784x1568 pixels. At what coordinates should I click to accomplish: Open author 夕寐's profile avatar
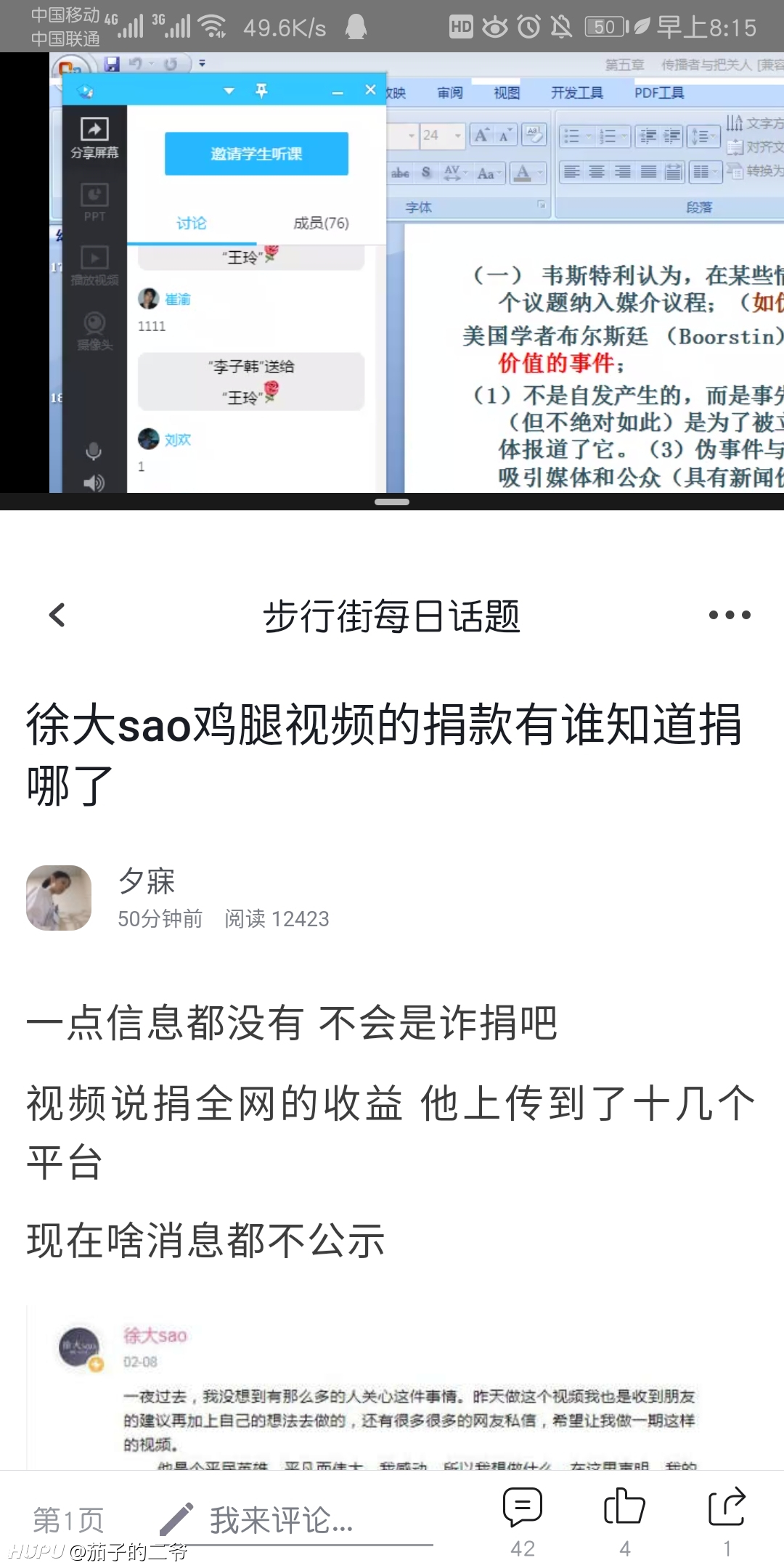pos(59,898)
